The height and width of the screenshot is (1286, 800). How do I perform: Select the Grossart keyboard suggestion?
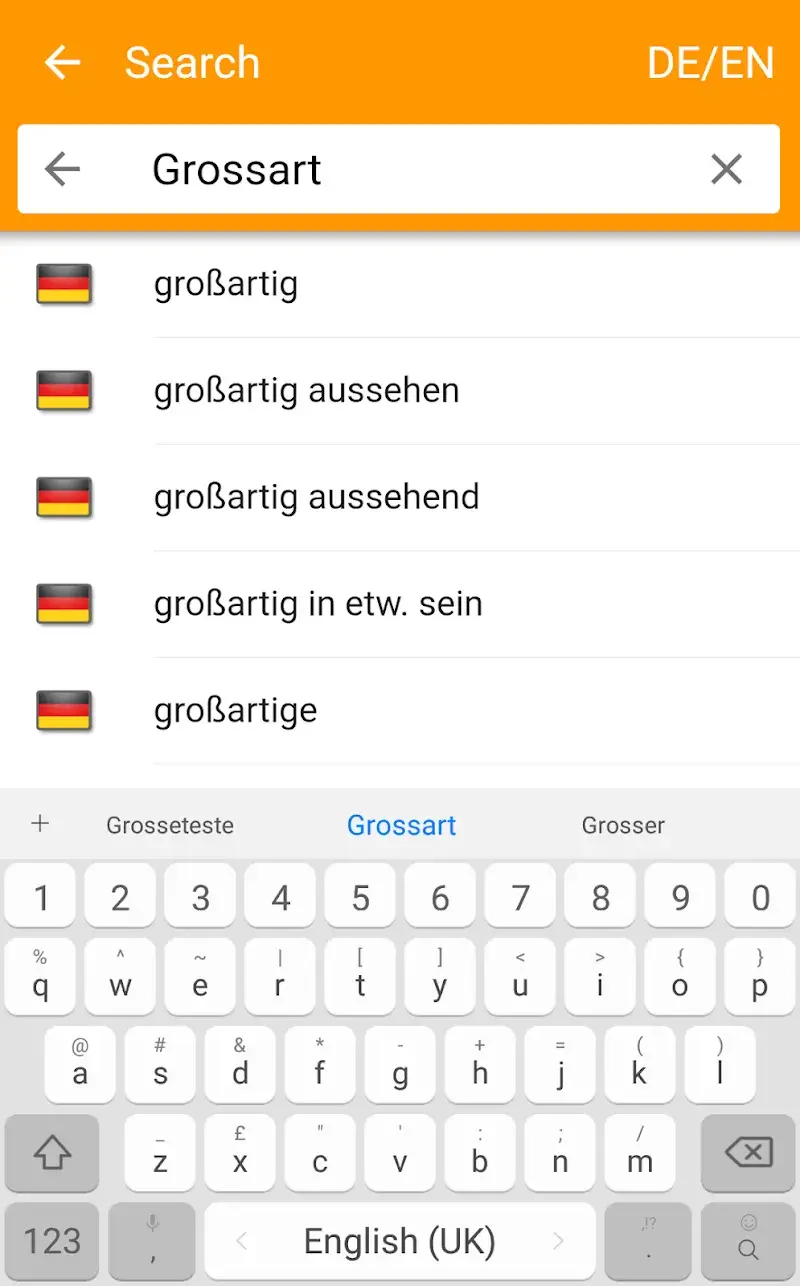tap(402, 825)
